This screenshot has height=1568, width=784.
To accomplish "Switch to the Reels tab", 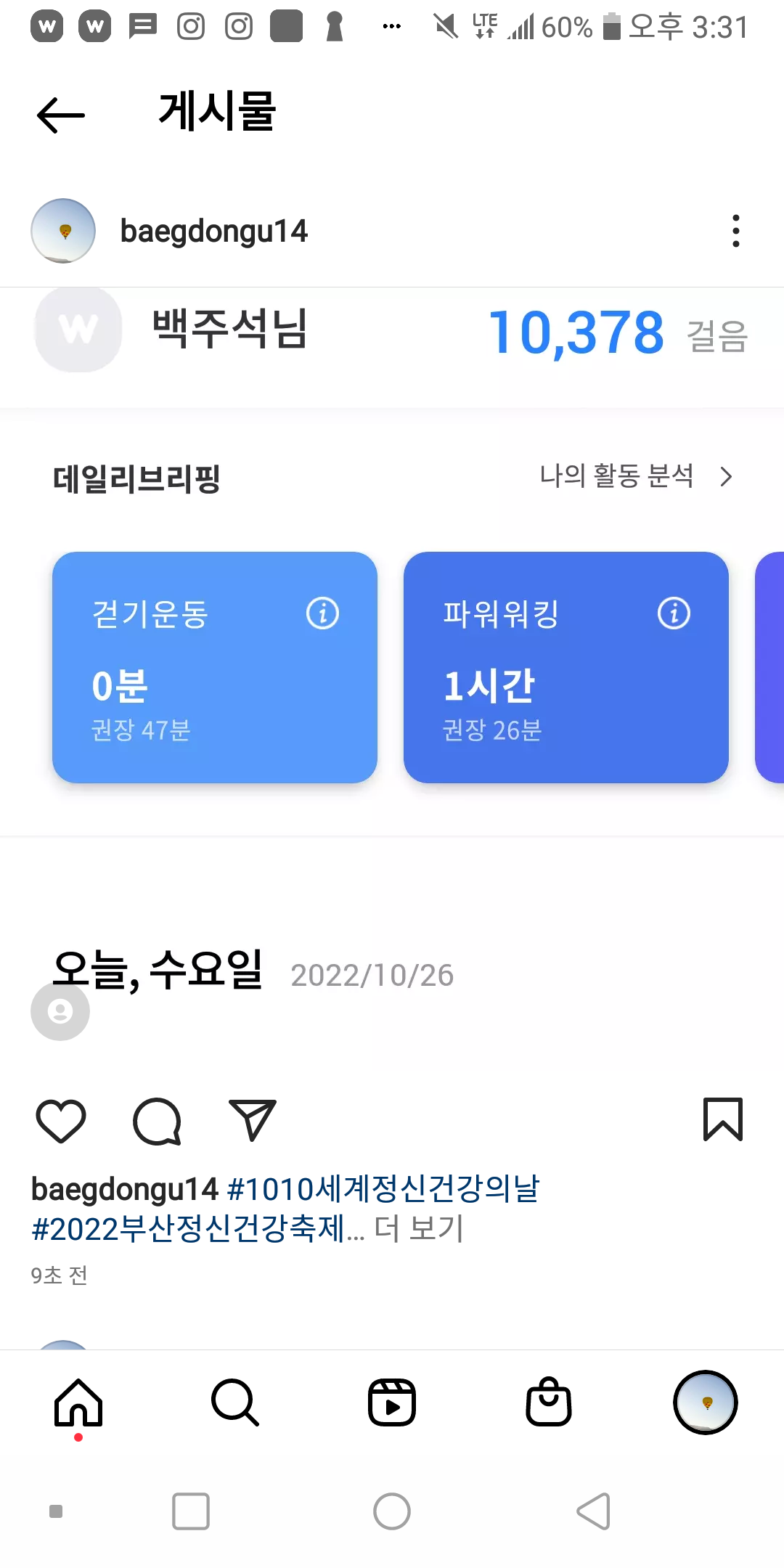I will pos(392,1402).
